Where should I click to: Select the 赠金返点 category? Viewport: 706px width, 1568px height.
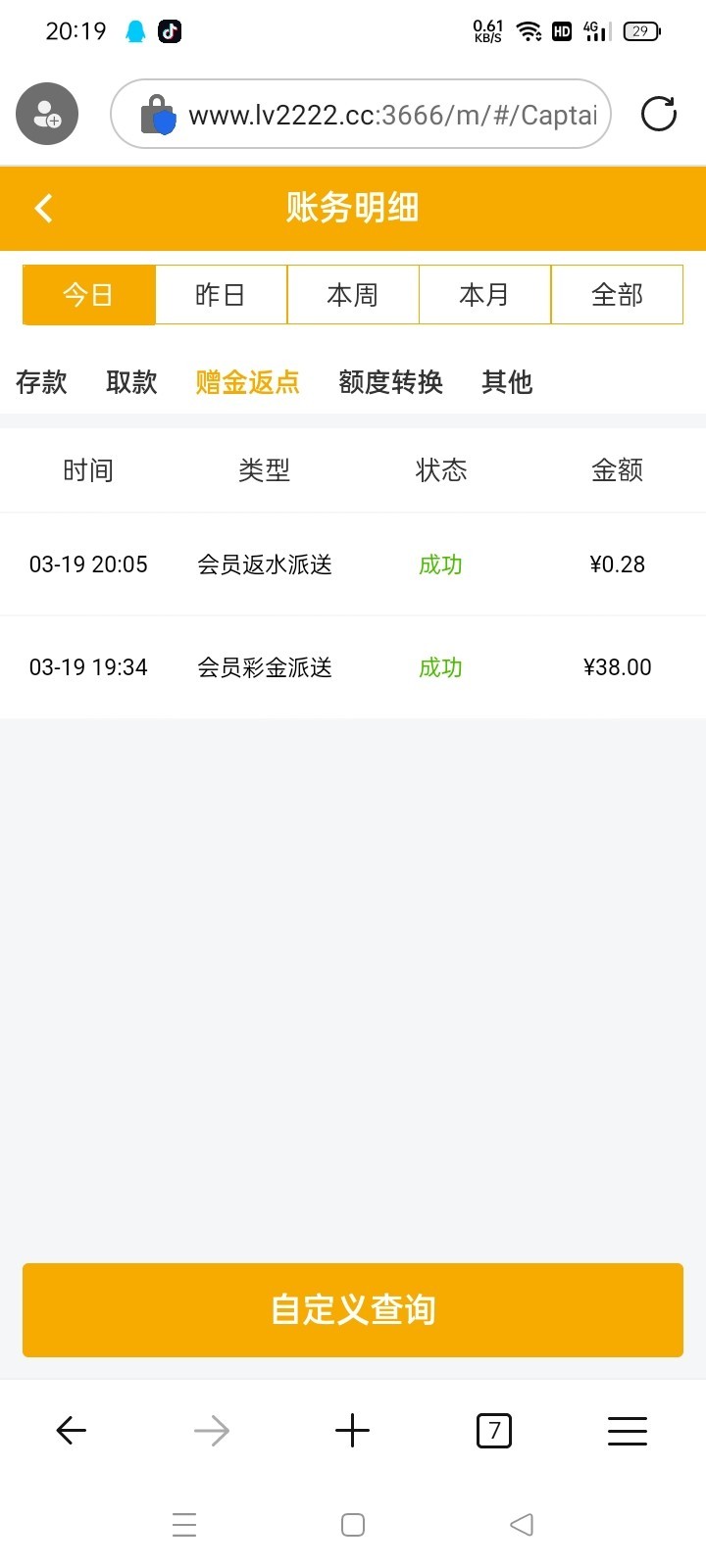point(247,381)
